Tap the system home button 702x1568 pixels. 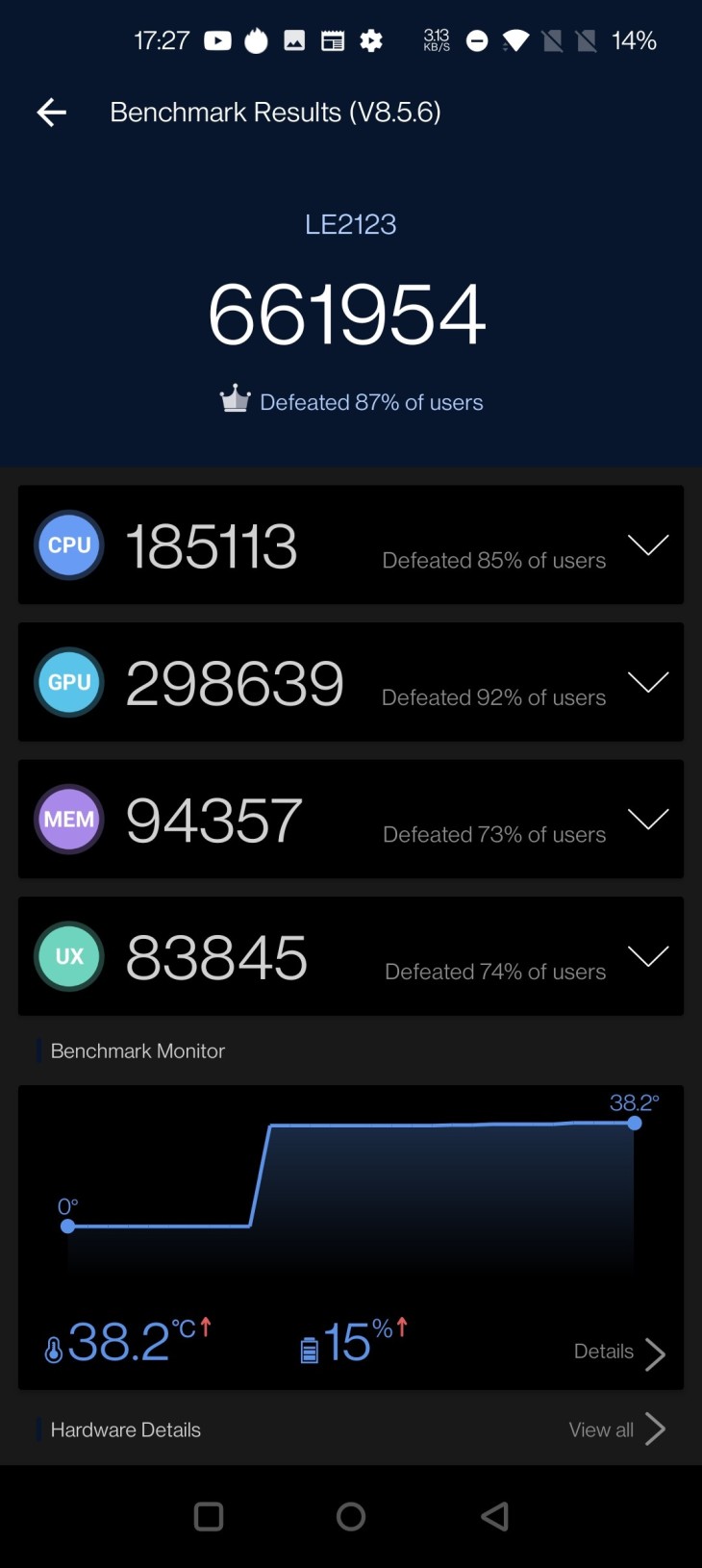[351, 1517]
